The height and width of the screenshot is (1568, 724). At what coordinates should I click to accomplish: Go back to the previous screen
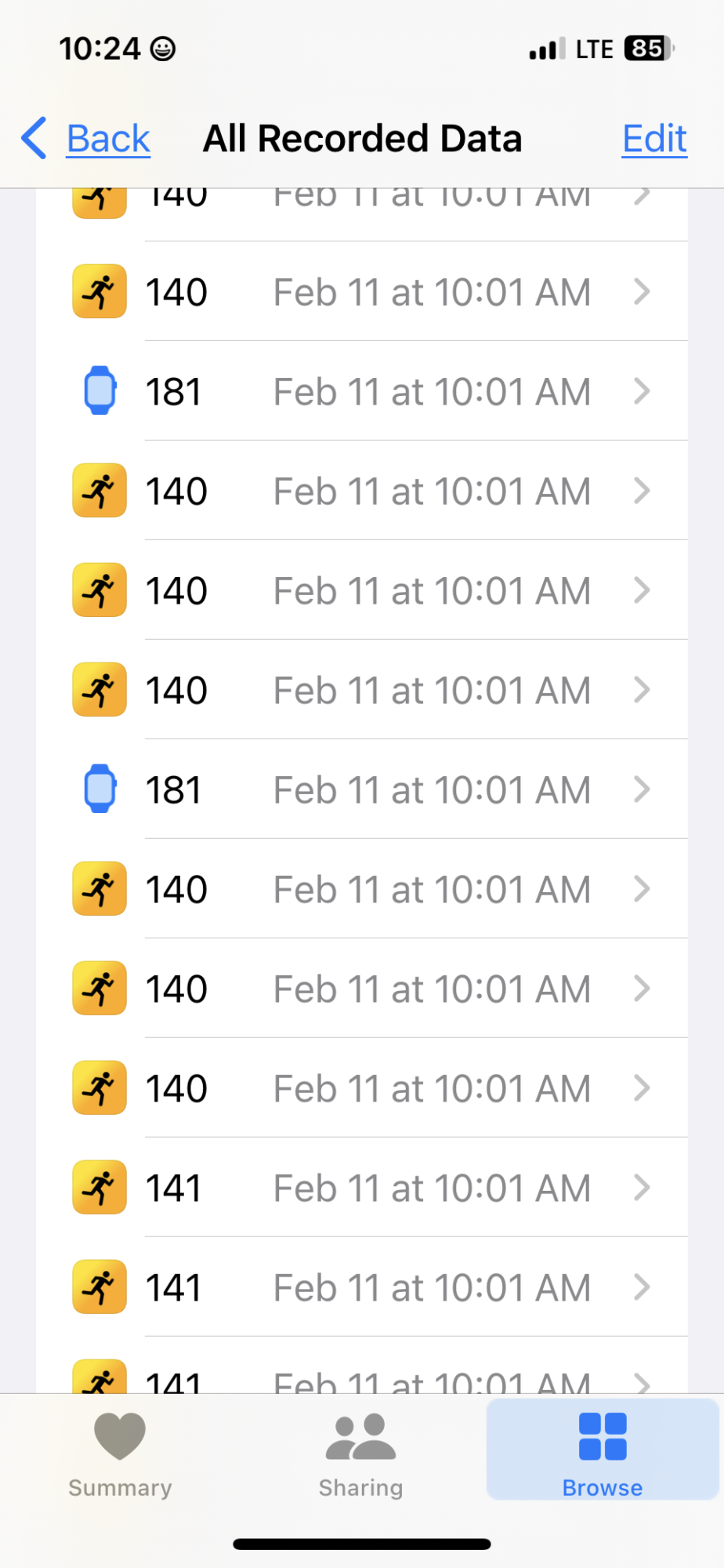click(86, 139)
